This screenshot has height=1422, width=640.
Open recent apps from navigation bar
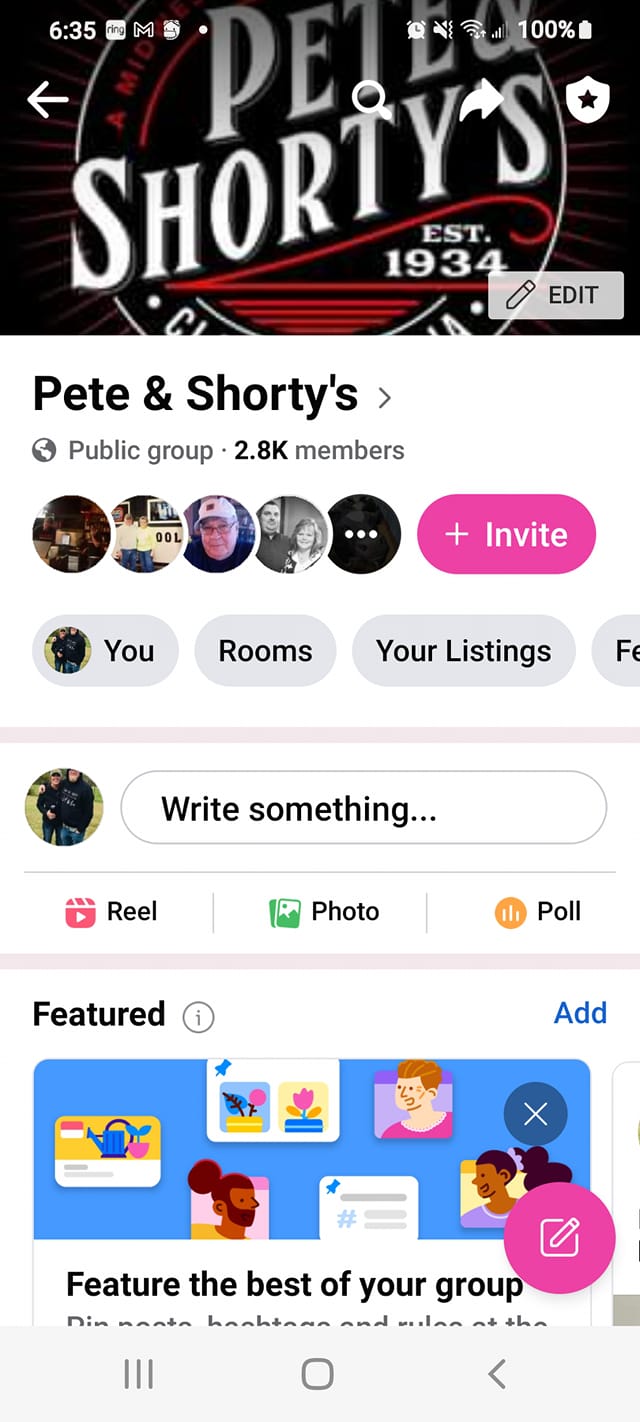[x=138, y=1375]
